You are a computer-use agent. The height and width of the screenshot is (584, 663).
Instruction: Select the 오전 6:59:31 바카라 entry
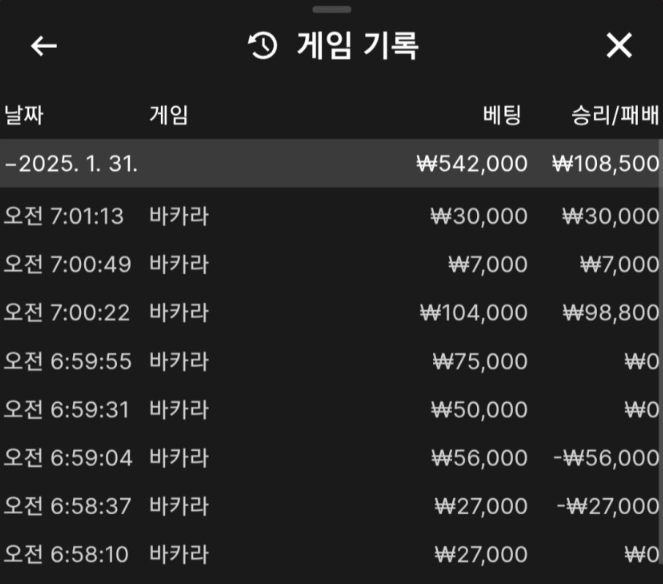point(330,409)
